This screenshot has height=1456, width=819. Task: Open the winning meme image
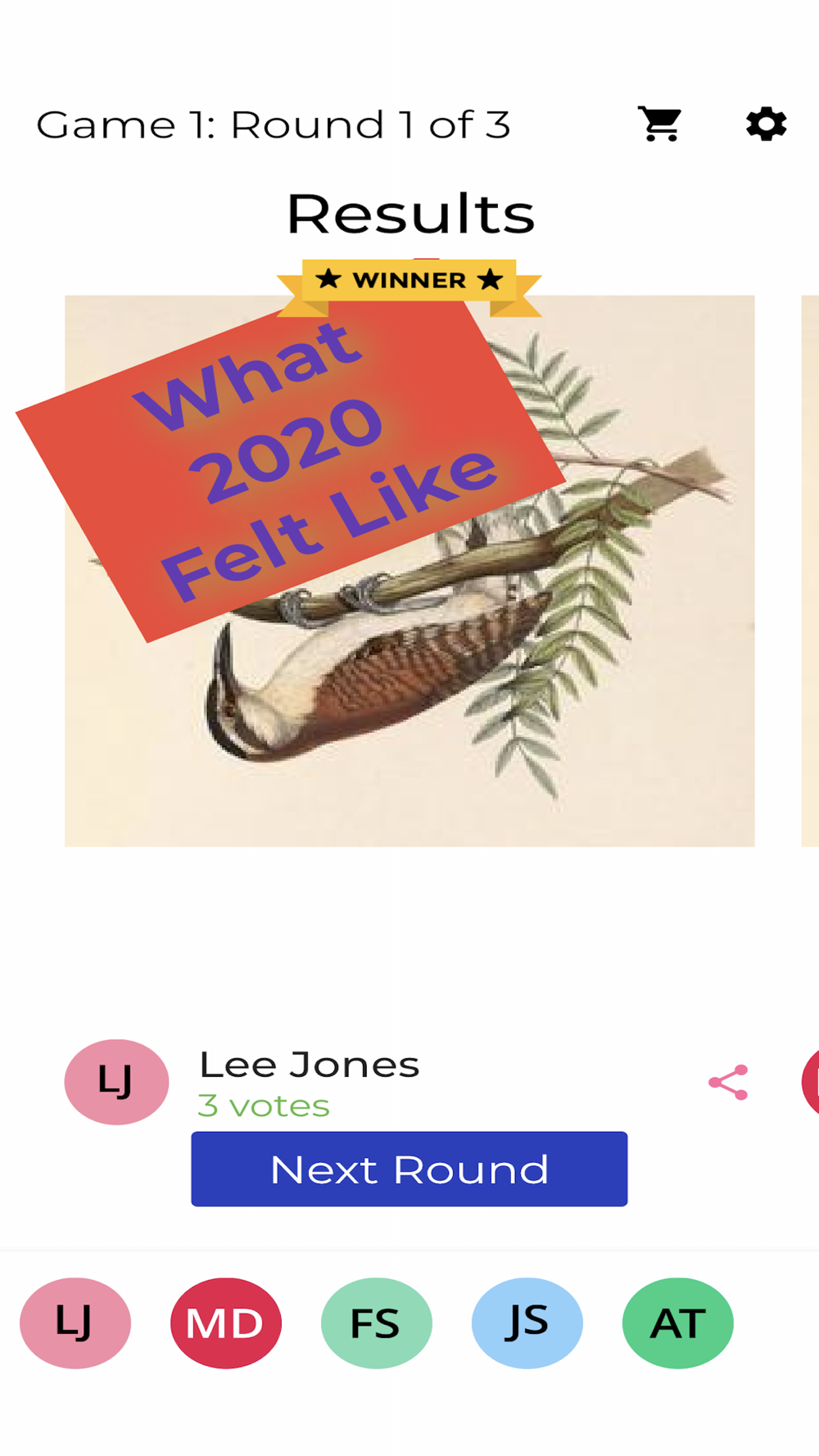pos(409,571)
